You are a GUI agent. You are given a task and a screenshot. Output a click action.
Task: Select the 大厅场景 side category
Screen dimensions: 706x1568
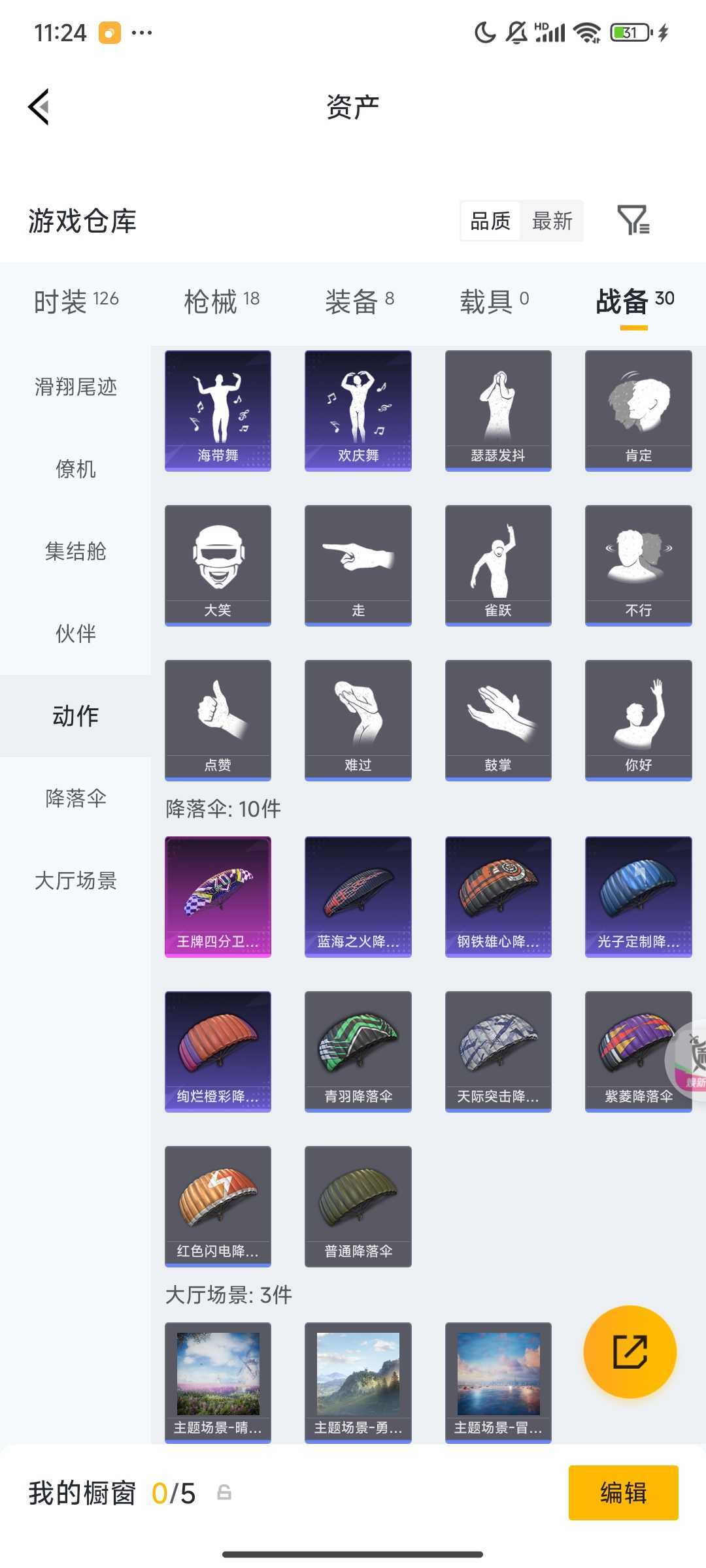pos(76,880)
